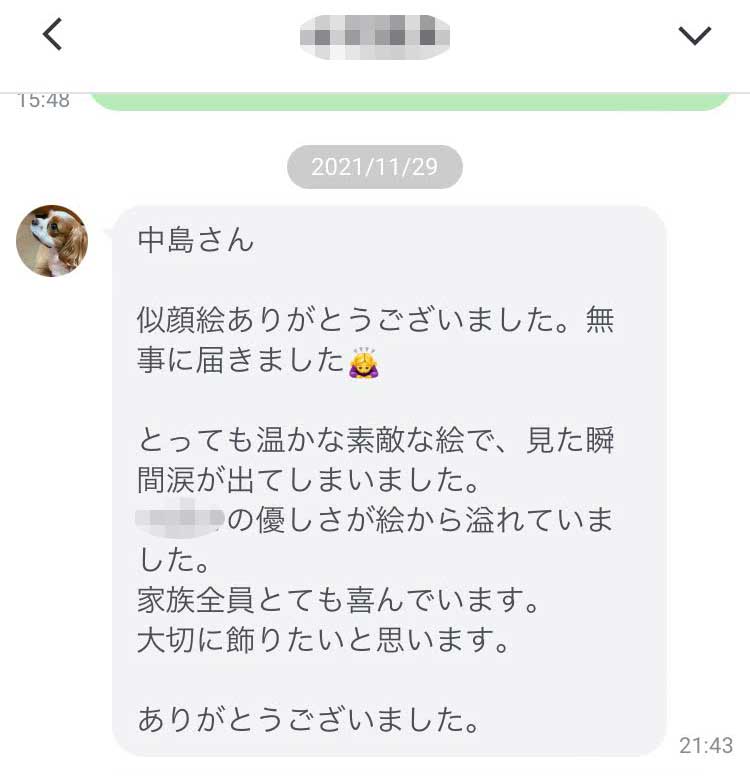Tap the 21:43 timestamp beside the message
Image resolution: width=750 pixels, height=776 pixels.
(708, 745)
